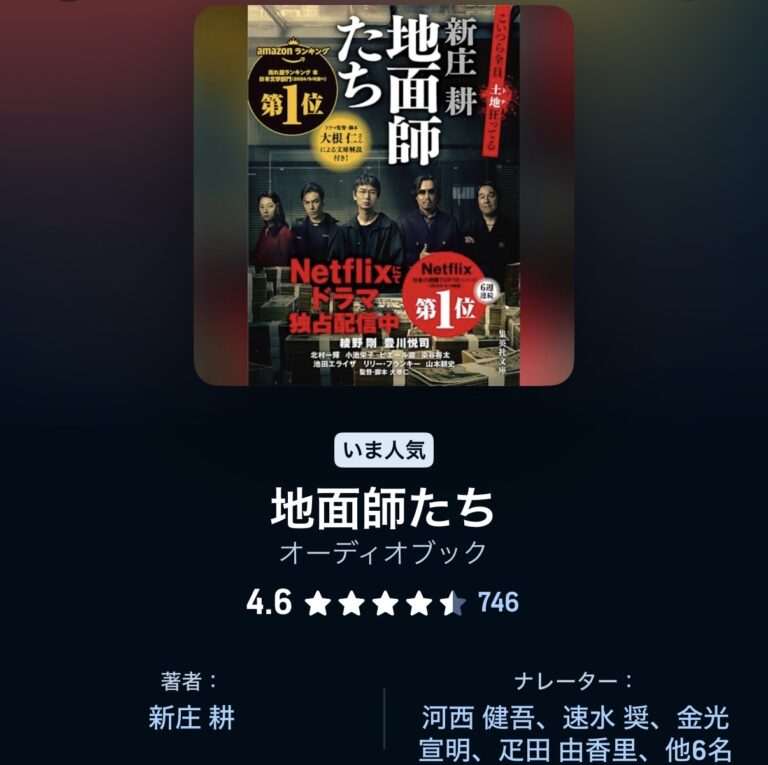Screen dimensions: 768x765
Task: Open author link 新庄 耕
Action: (x=191, y=718)
